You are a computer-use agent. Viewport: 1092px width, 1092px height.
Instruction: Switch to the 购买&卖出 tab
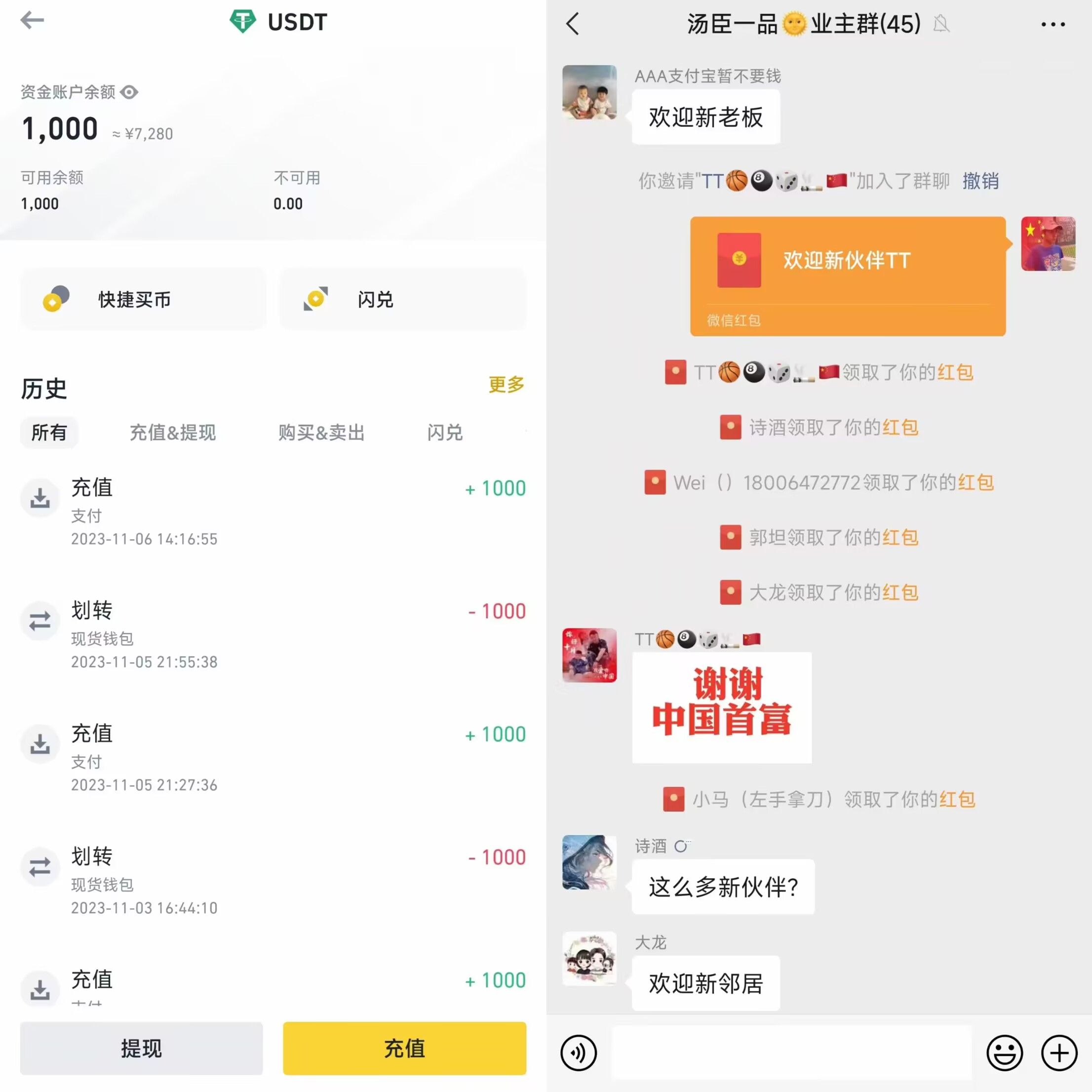(321, 432)
